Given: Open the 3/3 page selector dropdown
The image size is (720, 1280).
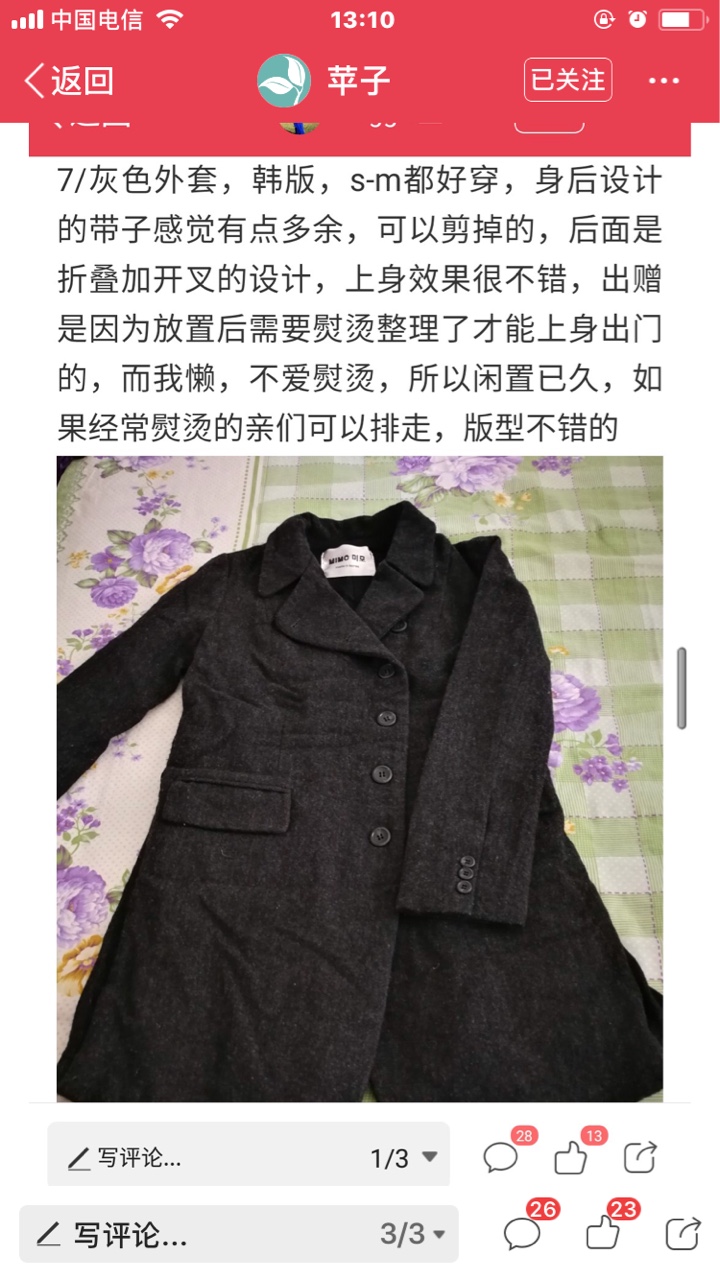Looking at the screenshot, I should [x=411, y=1234].
